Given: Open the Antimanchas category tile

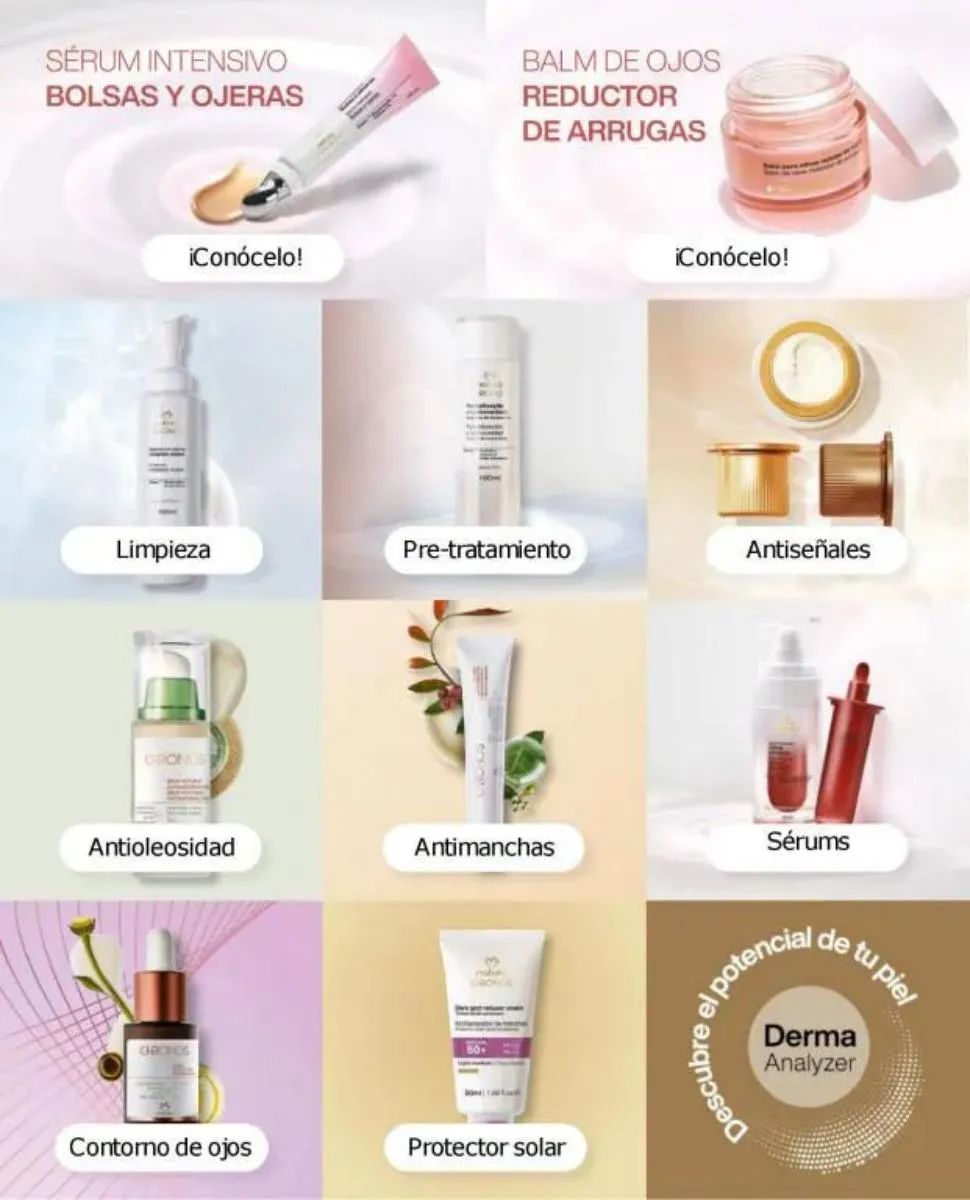Looking at the screenshot, I should (x=484, y=750).
